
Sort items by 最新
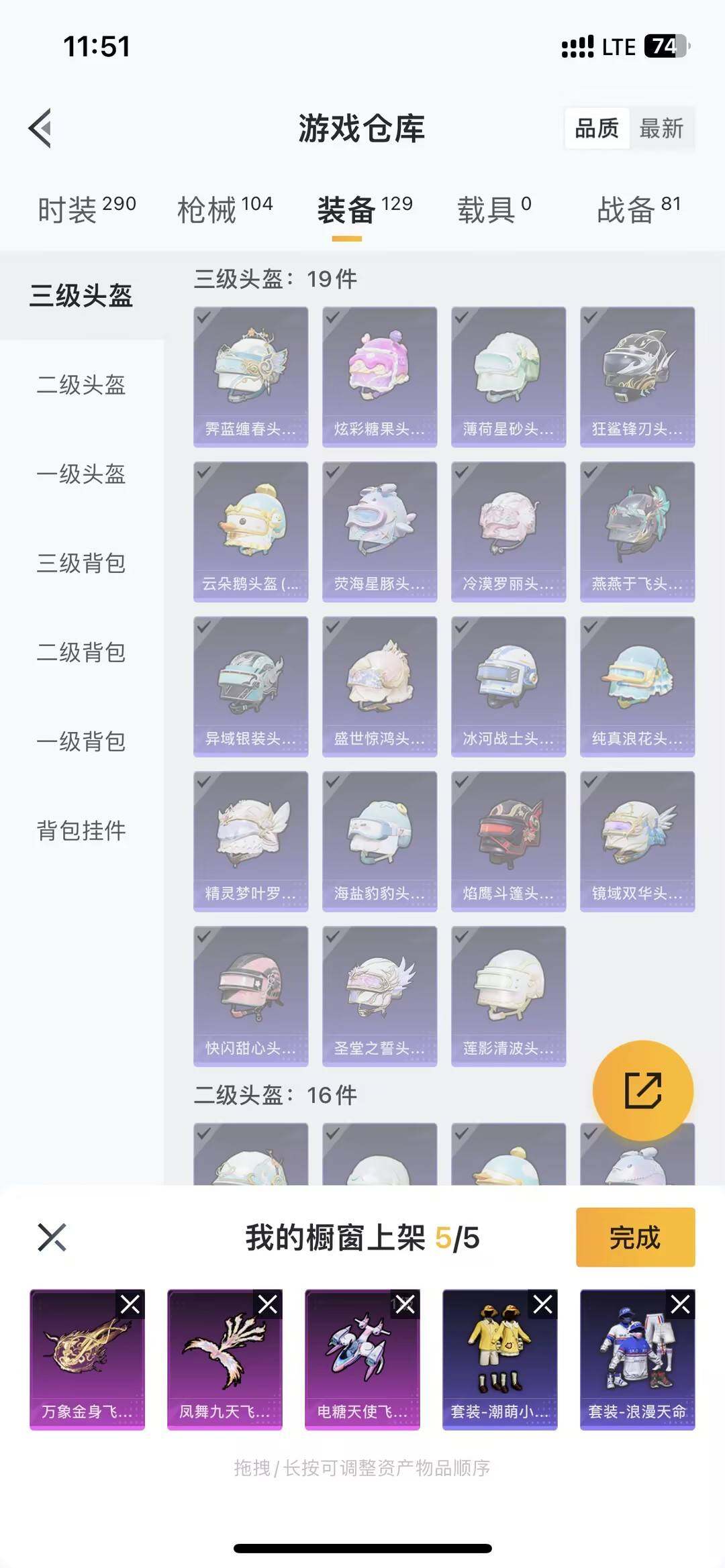(x=661, y=129)
